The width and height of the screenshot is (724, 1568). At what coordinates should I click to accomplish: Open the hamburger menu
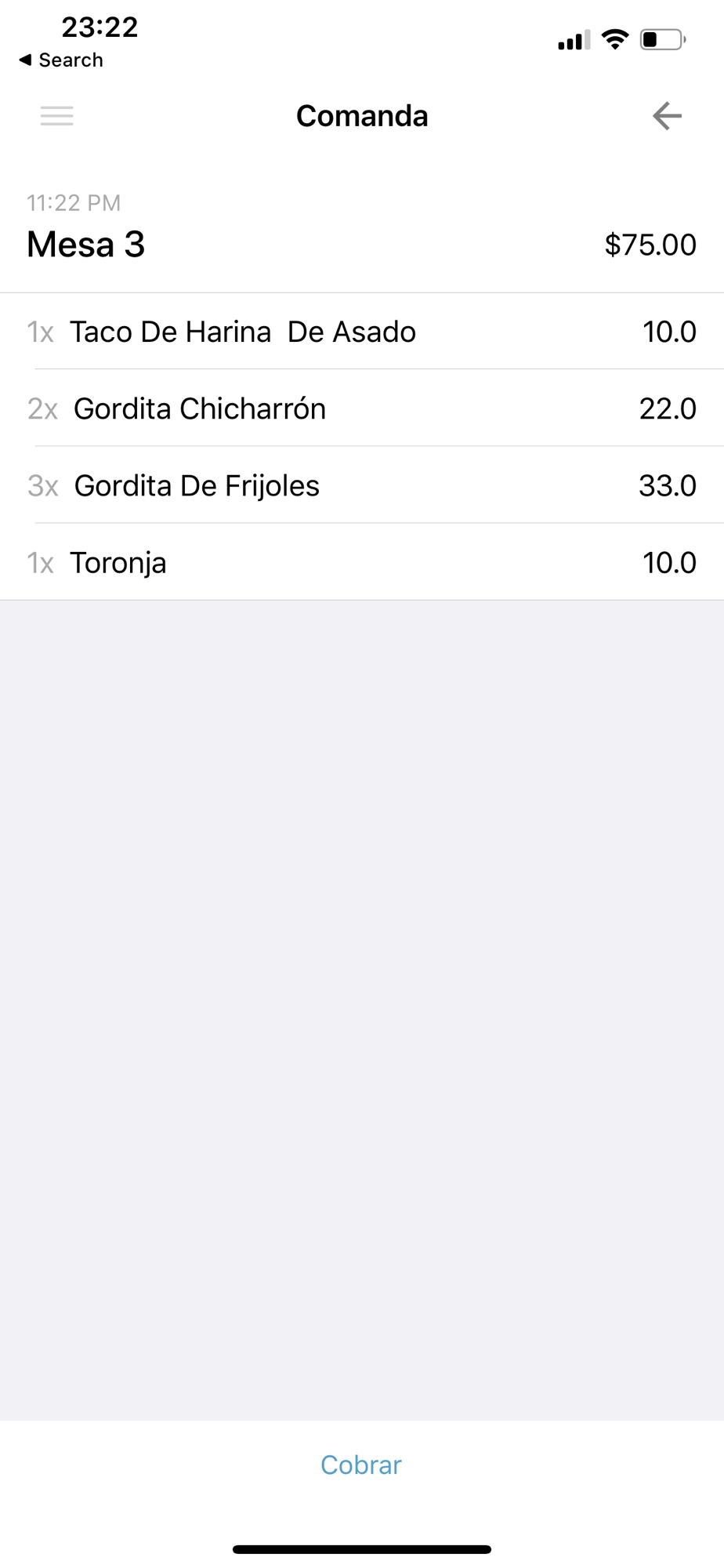(57, 116)
